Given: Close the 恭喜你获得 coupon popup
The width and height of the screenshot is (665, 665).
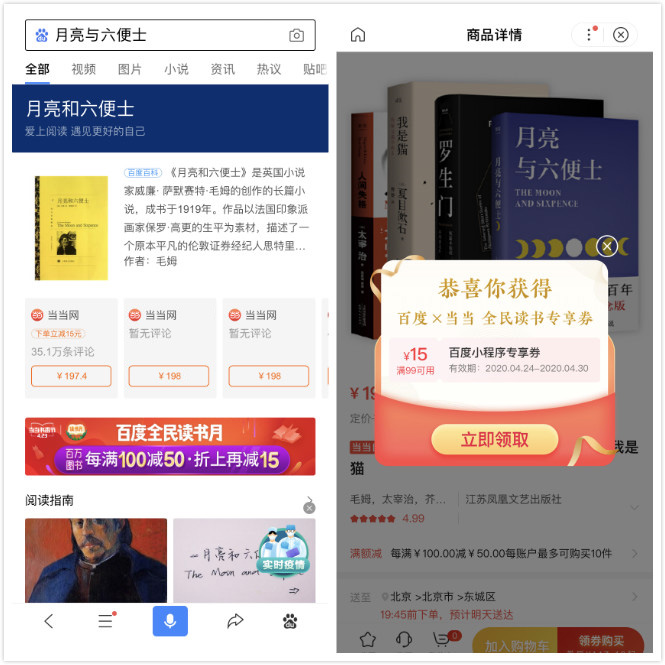Looking at the screenshot, I should [607, 246].
